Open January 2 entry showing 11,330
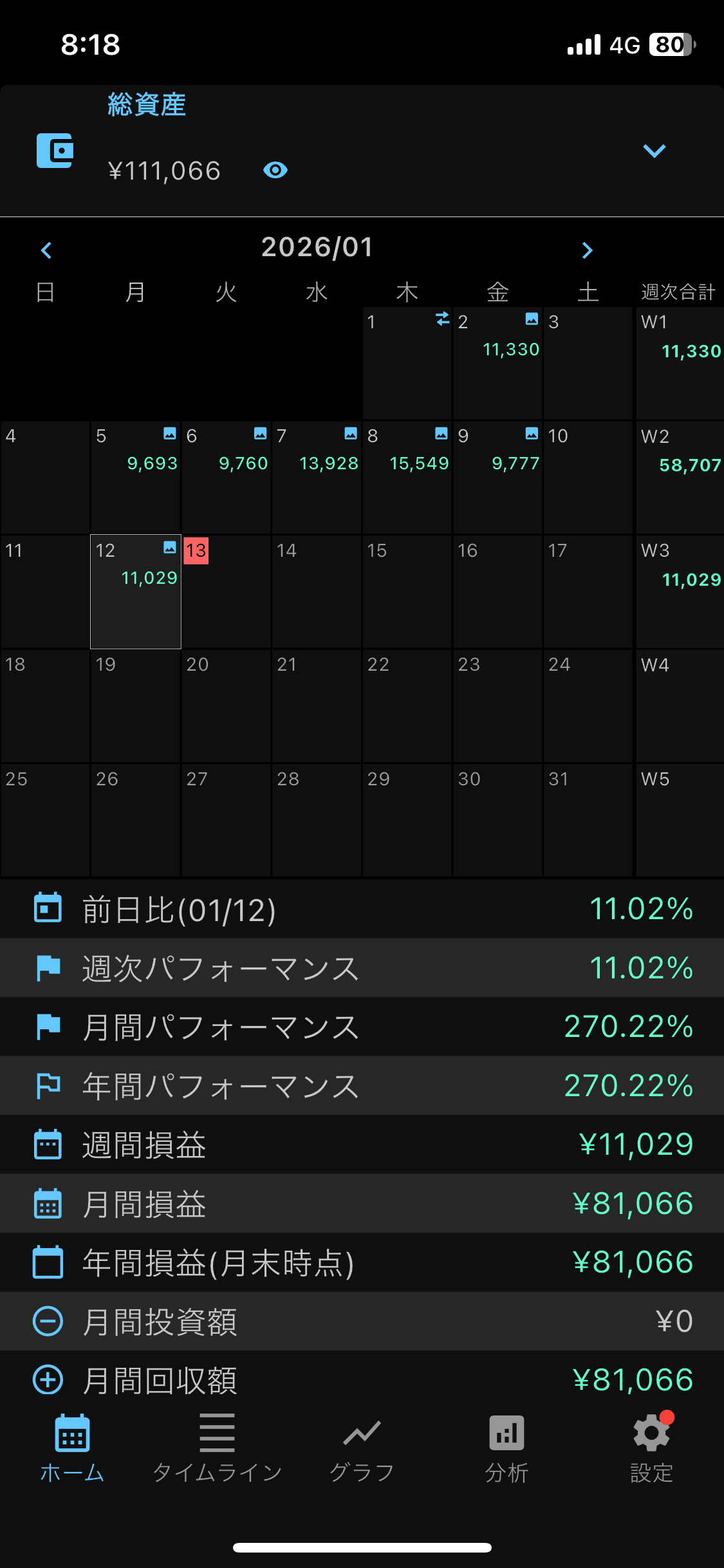Screen dimensions: 724x1568 (x=497, y=363)
